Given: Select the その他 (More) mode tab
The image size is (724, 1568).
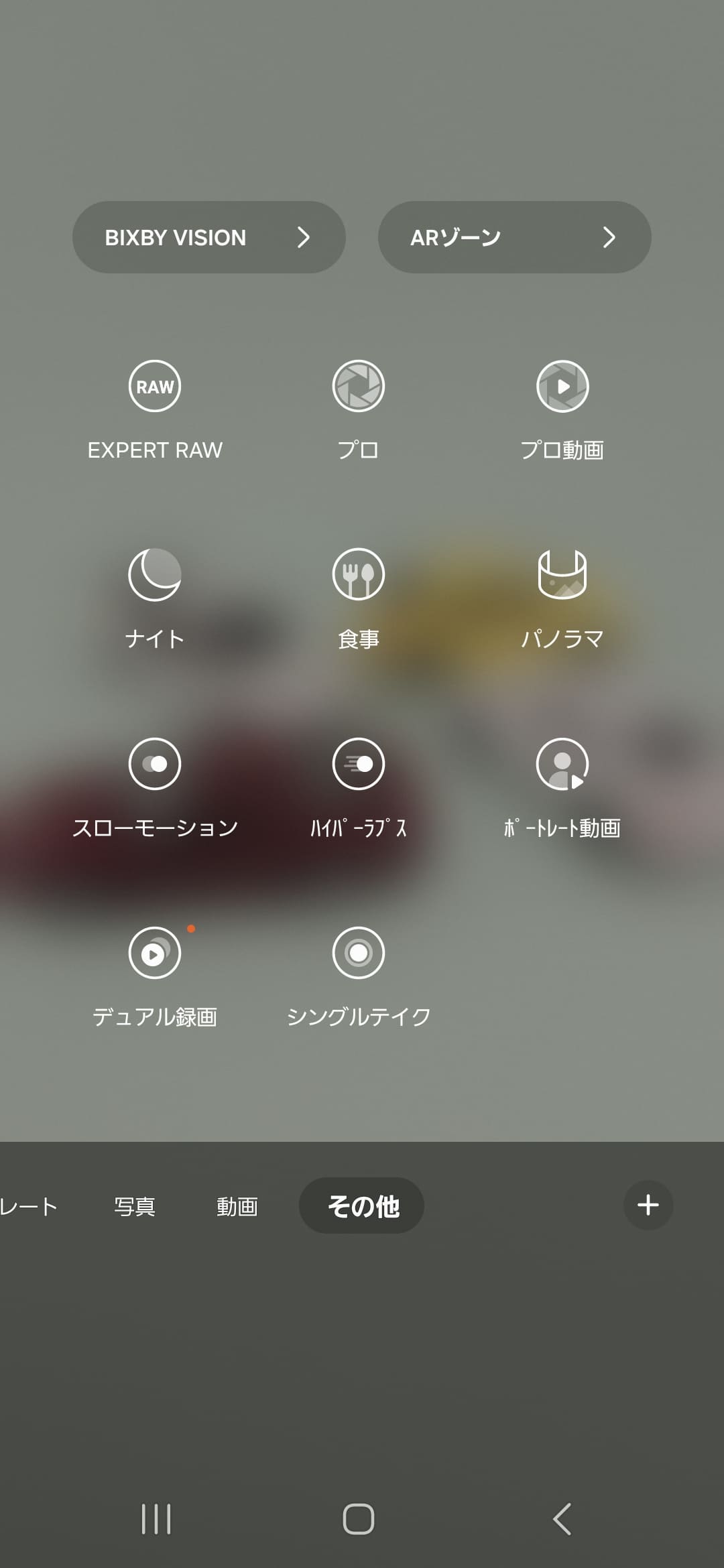Looking at the screenshot, I should click(361, 1205).
